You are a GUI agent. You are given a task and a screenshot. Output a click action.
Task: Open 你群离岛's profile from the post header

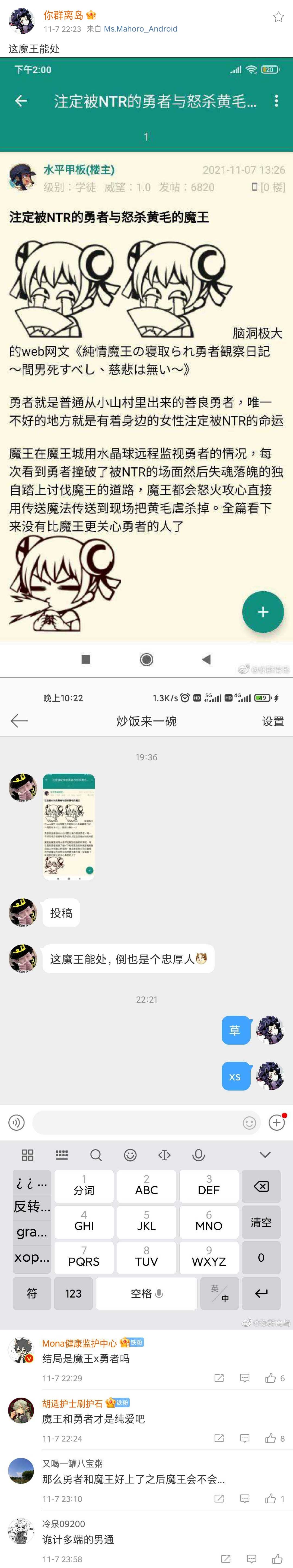pyautogui.click(x=63, y=15)
